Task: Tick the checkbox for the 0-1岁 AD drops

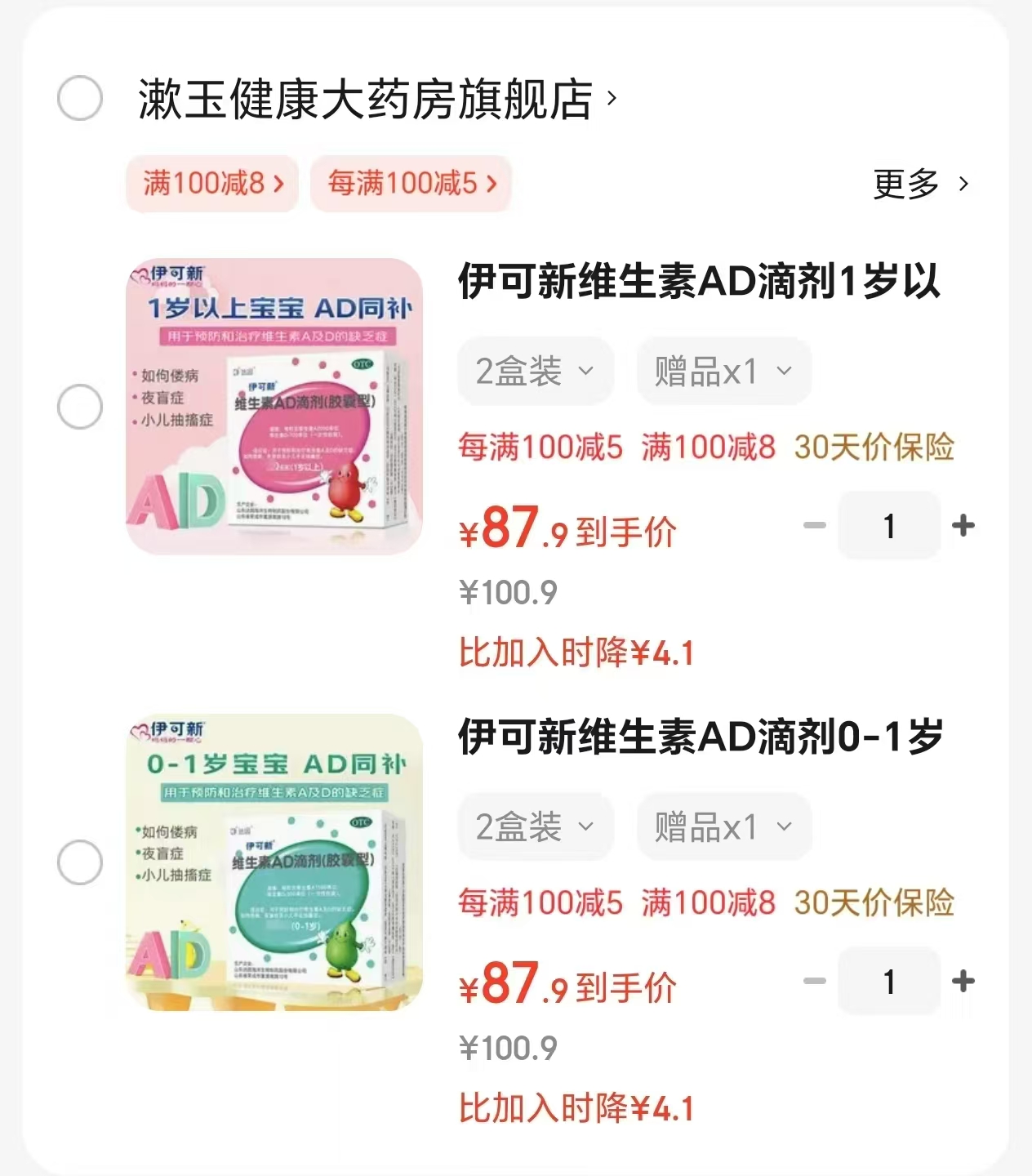Action: click(x=79, y=861)
